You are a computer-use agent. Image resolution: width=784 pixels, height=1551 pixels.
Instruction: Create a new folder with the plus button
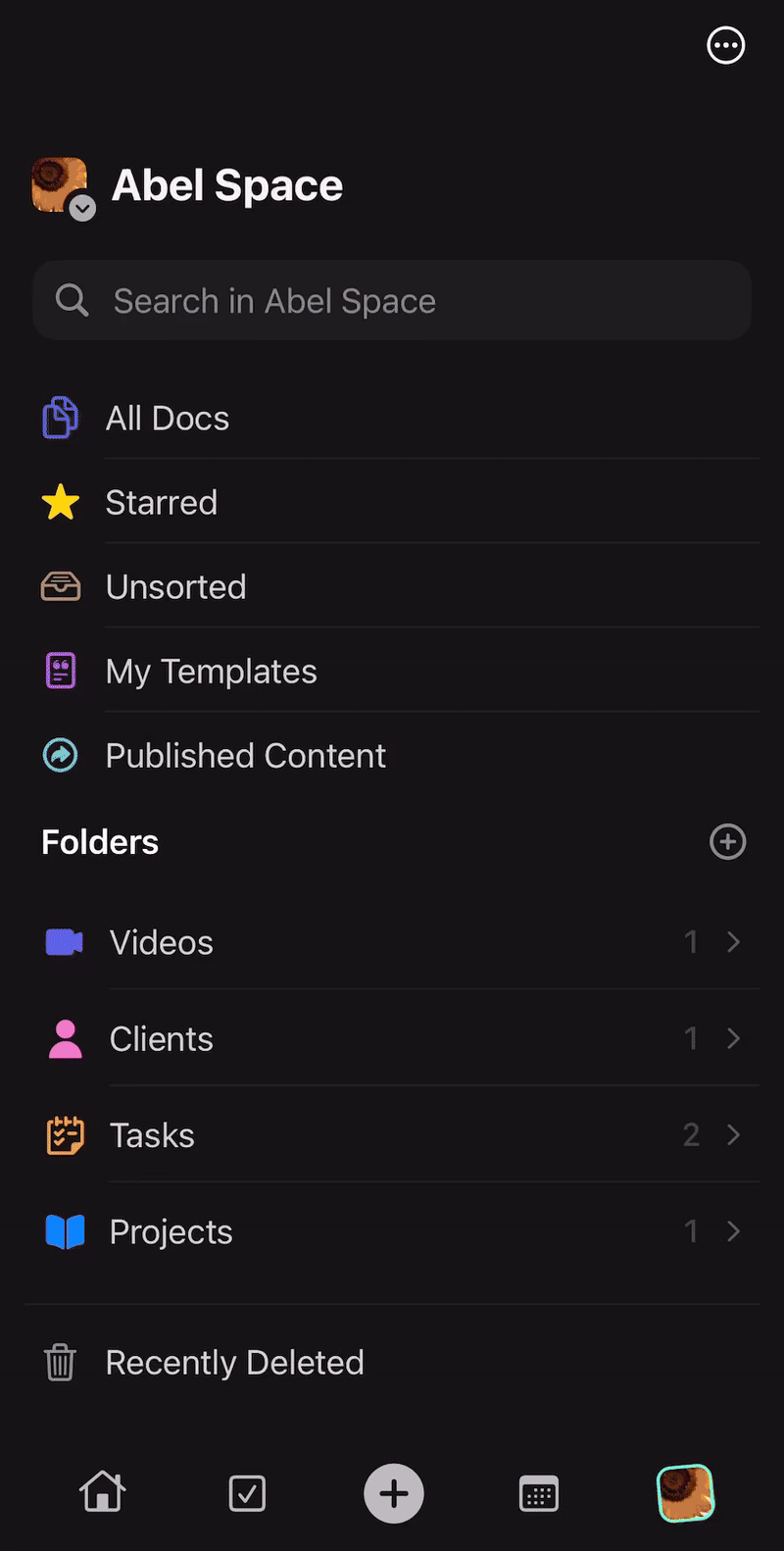click(727, 841)
